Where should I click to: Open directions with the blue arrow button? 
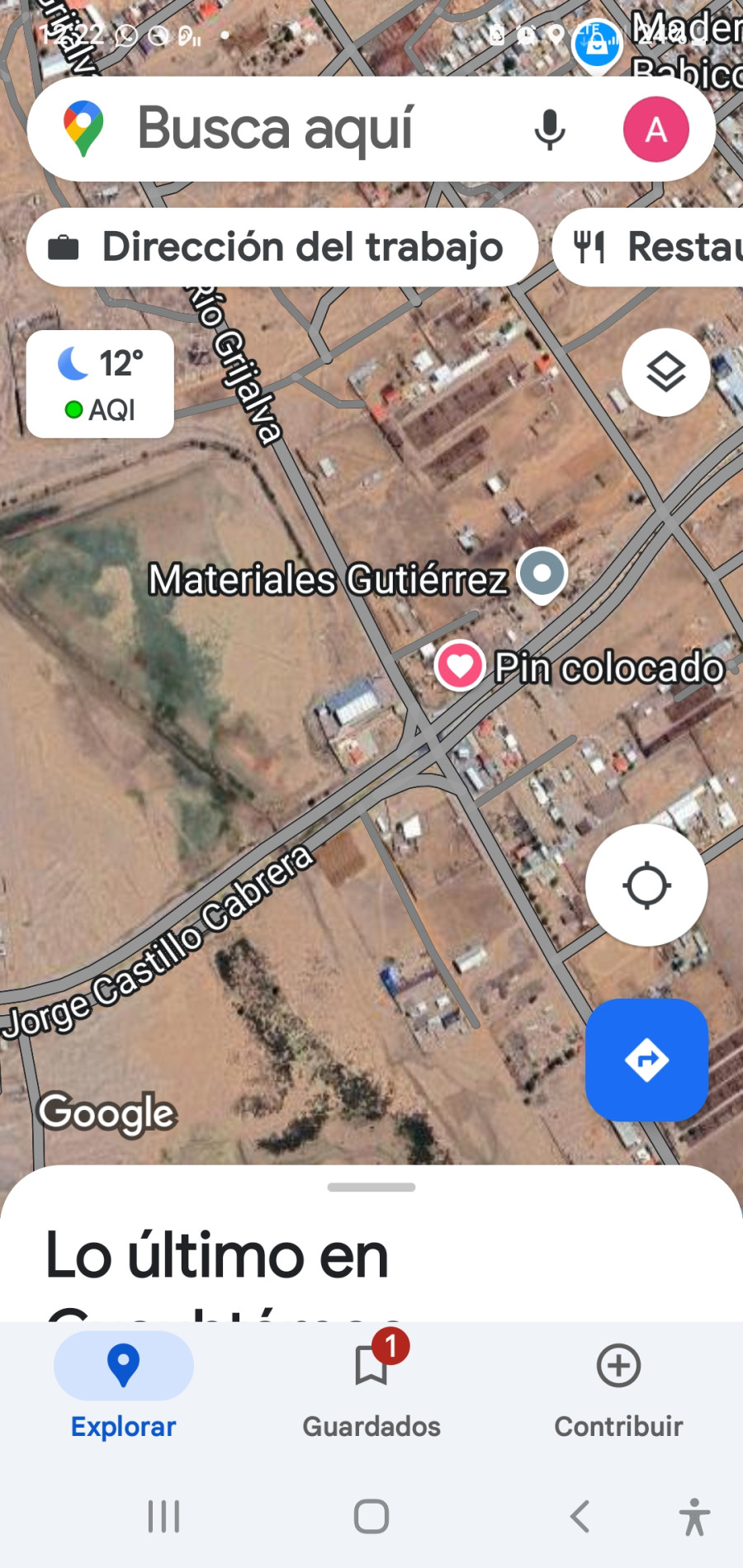click(646, 1060)
